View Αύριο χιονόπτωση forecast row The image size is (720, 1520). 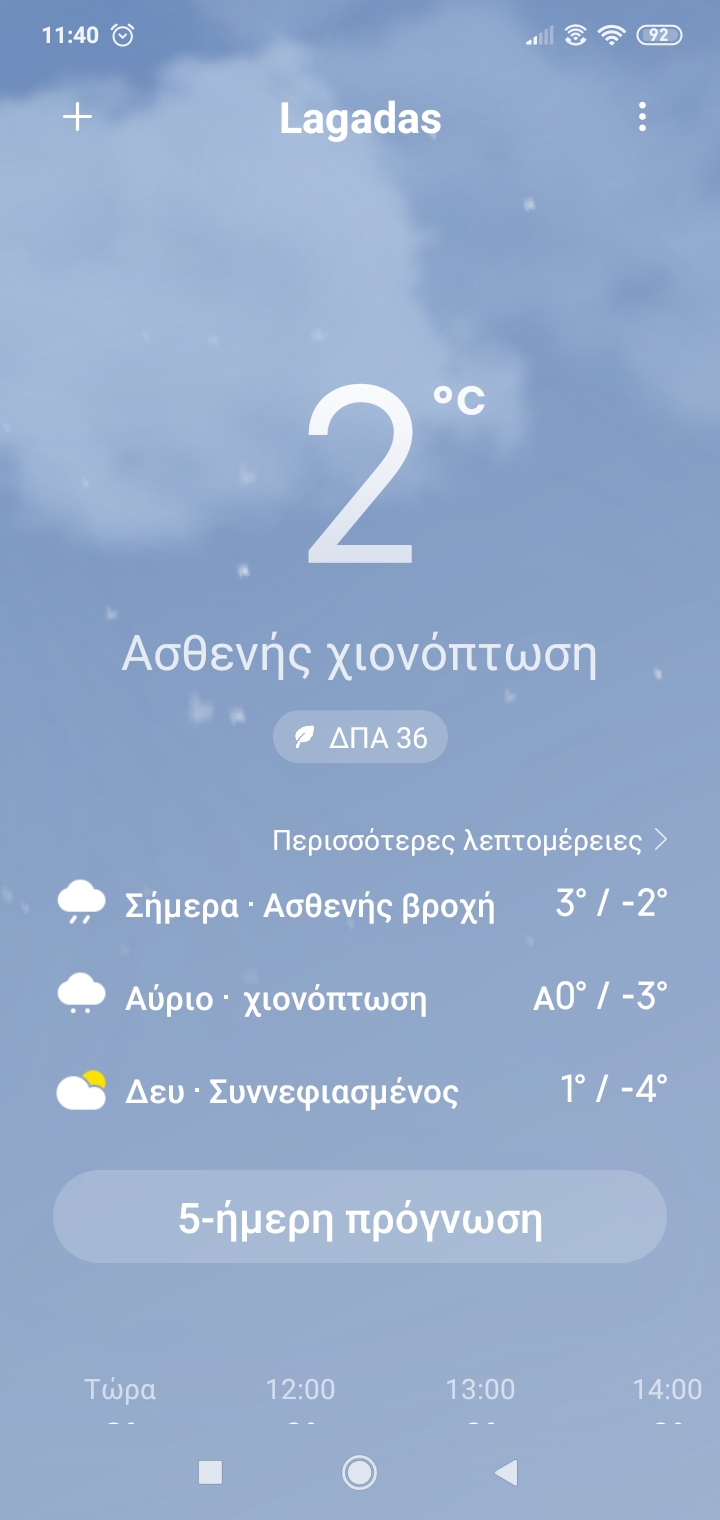click(x=360, y=997)
